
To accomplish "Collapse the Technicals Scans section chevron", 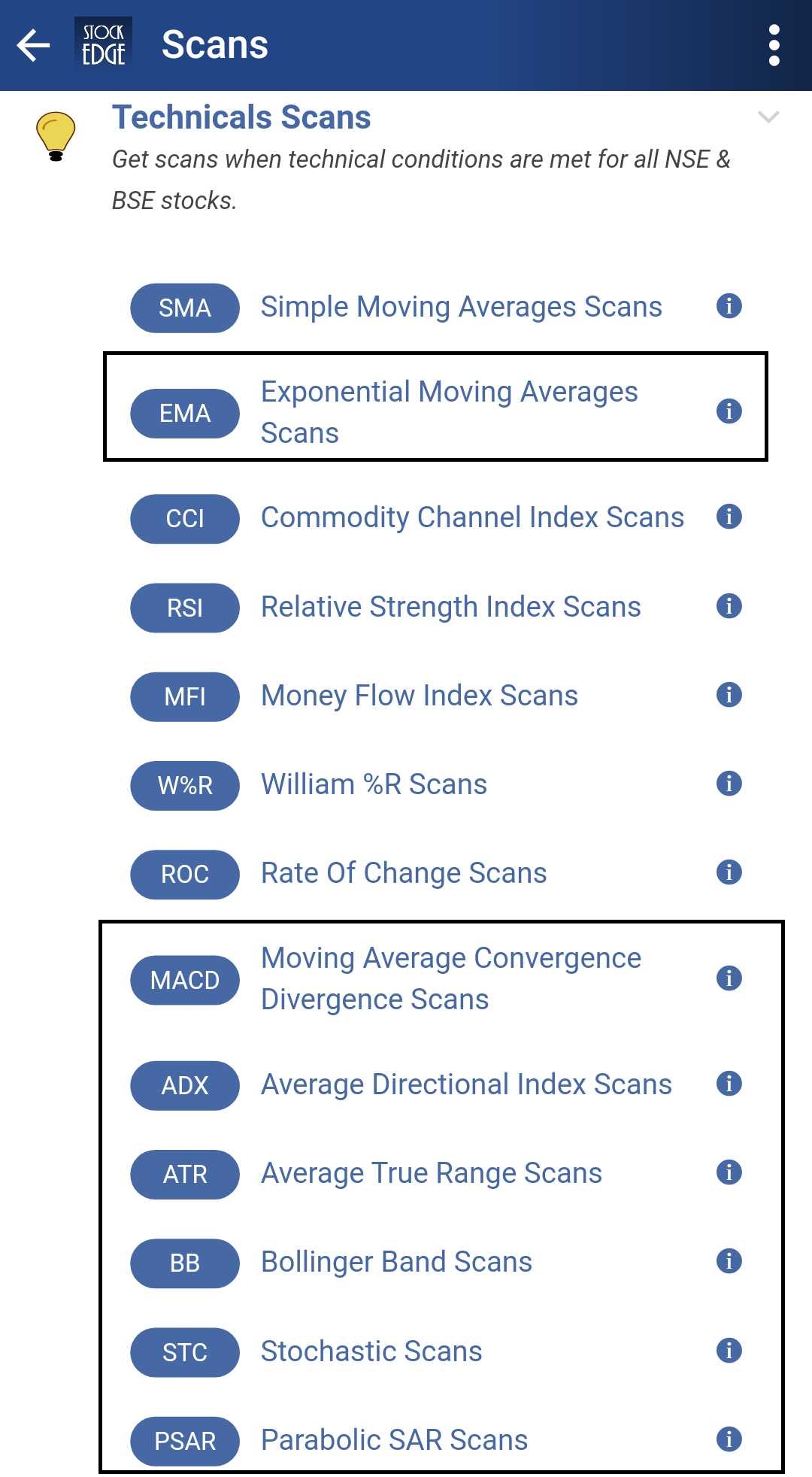I will coord(768,117).
